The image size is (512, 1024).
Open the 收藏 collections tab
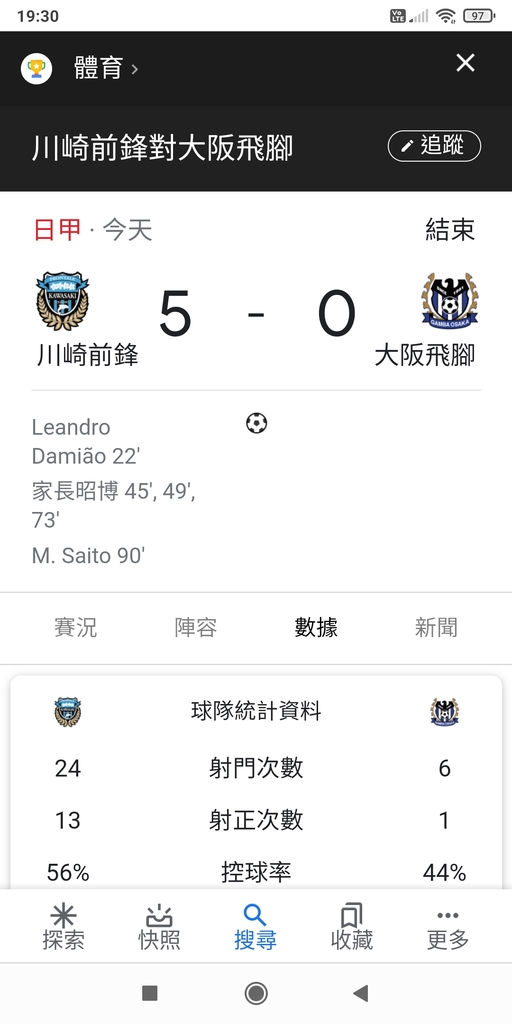(x=352, y=926)
